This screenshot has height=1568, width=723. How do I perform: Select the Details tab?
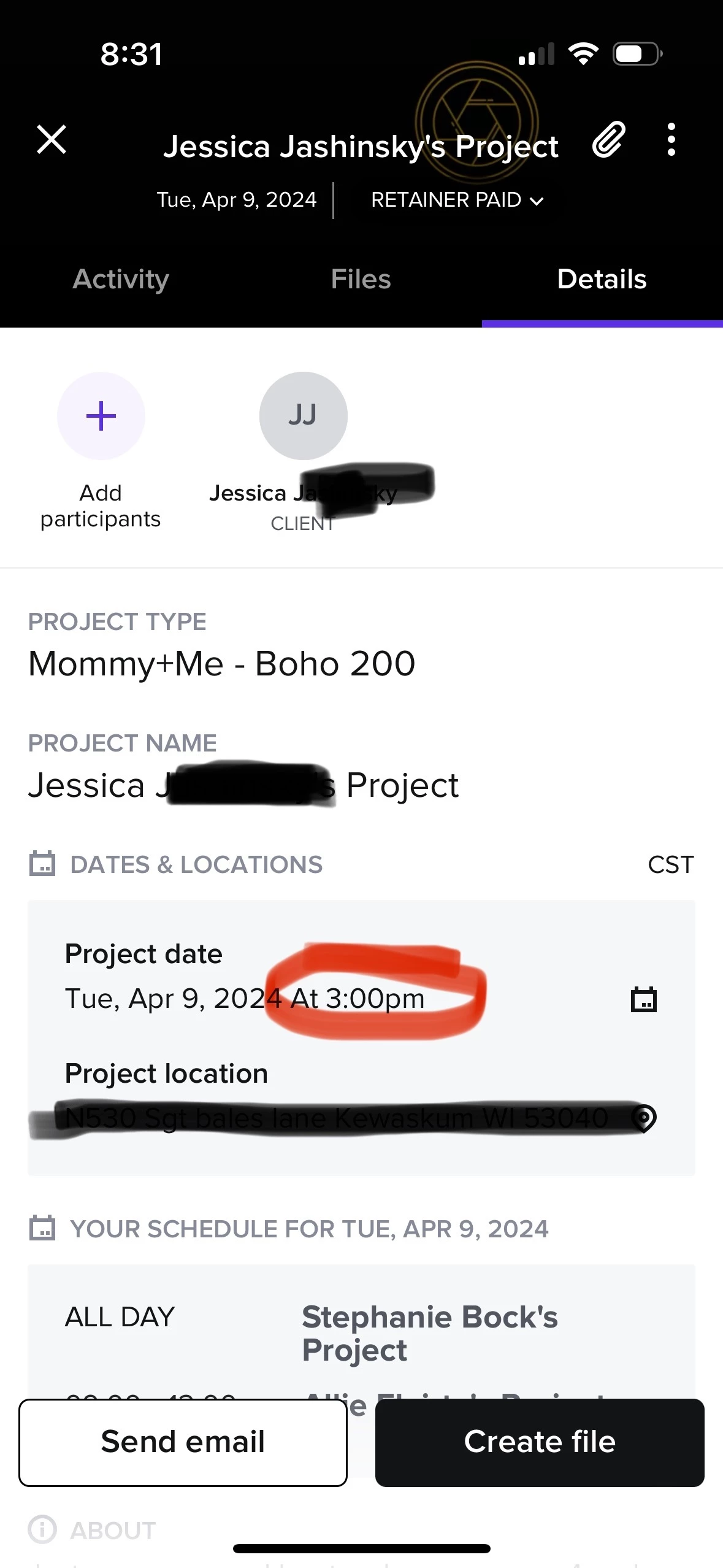[x=602, y=279]
